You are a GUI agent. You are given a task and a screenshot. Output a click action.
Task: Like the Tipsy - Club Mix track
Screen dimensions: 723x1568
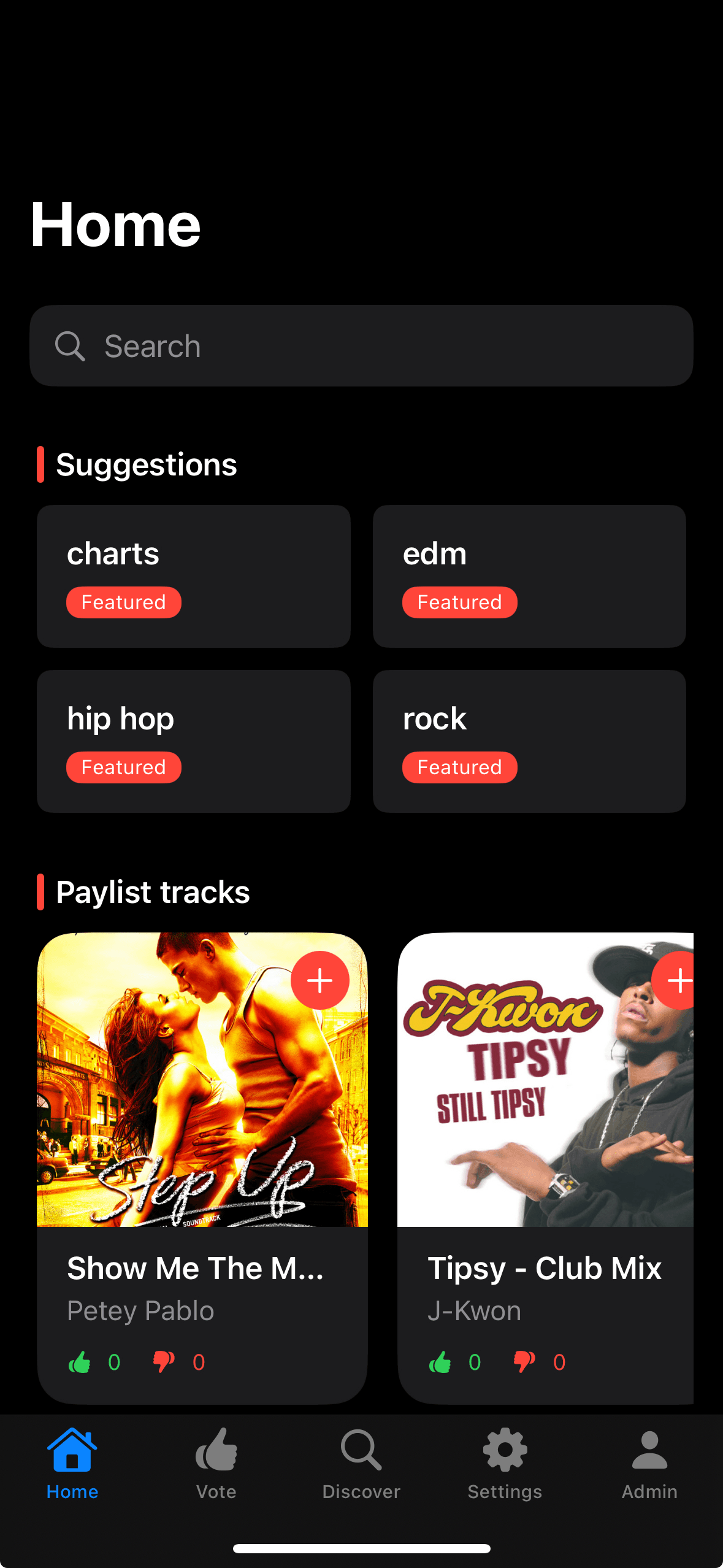pyautogui.click(x=440, y=1362)
